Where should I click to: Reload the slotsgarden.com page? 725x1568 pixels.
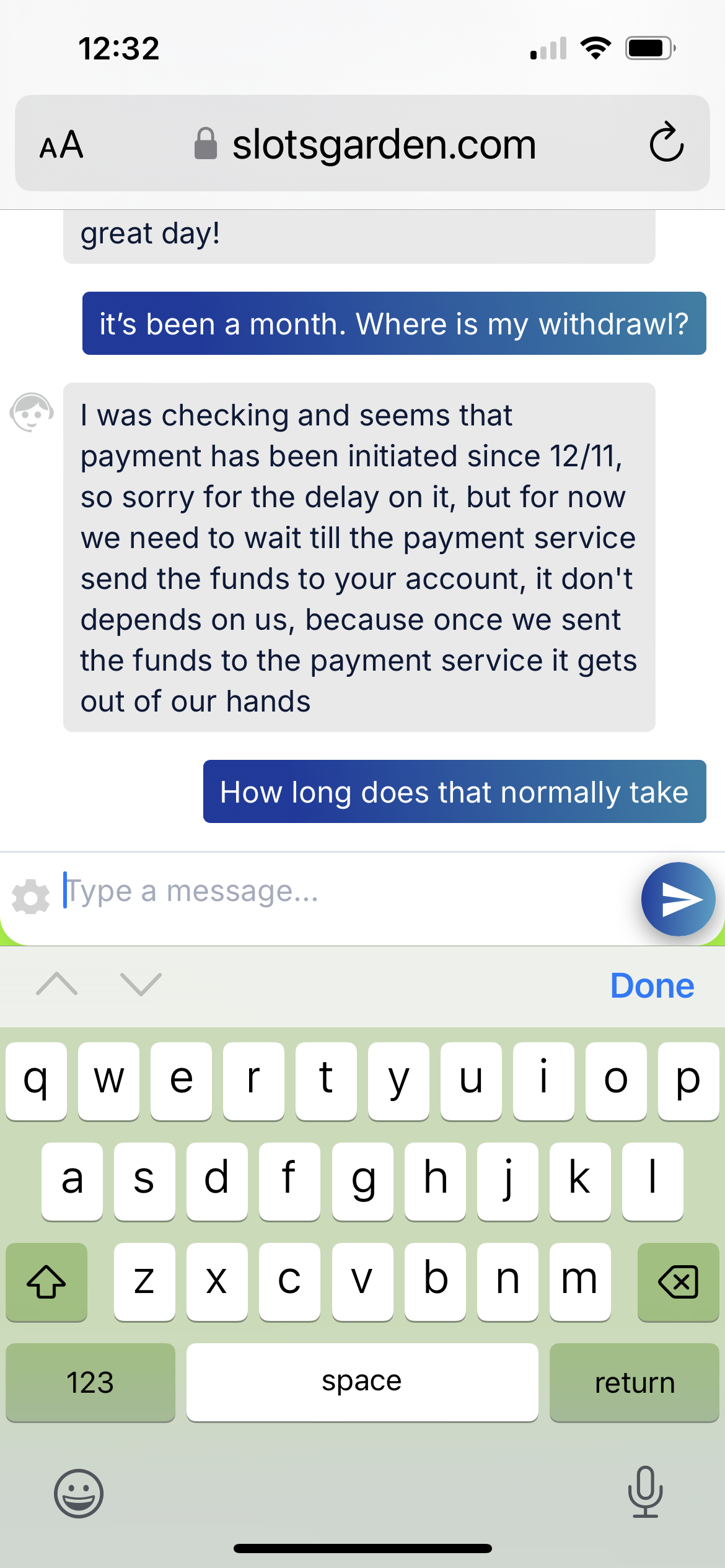[666, 143]
